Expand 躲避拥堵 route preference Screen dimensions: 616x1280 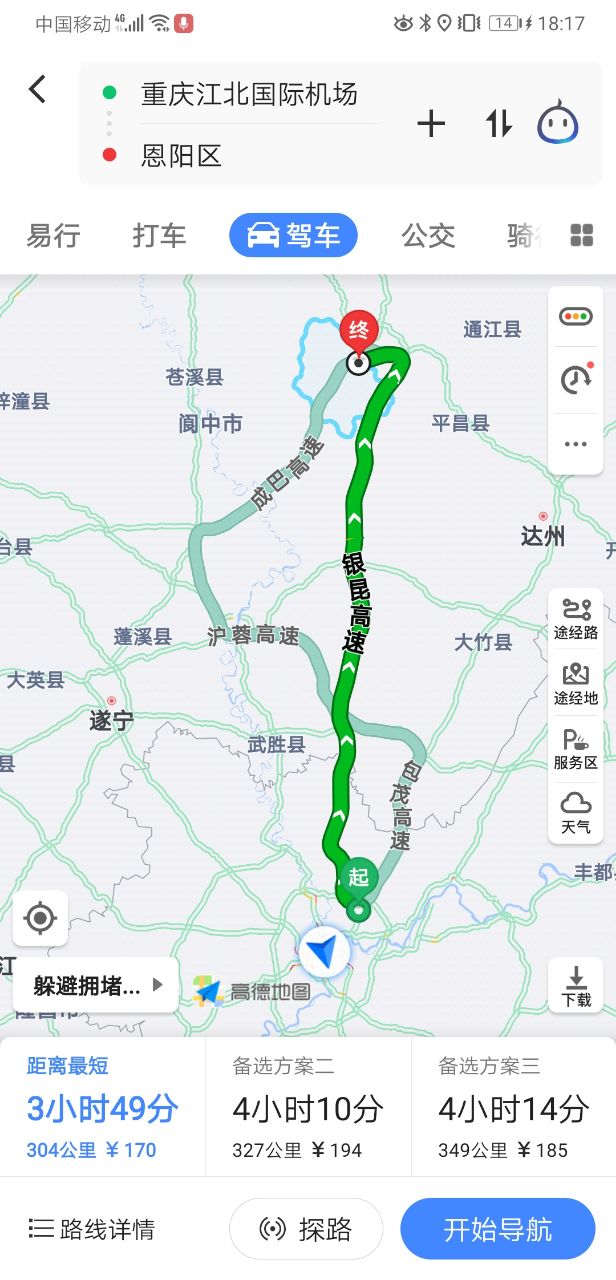96,986
